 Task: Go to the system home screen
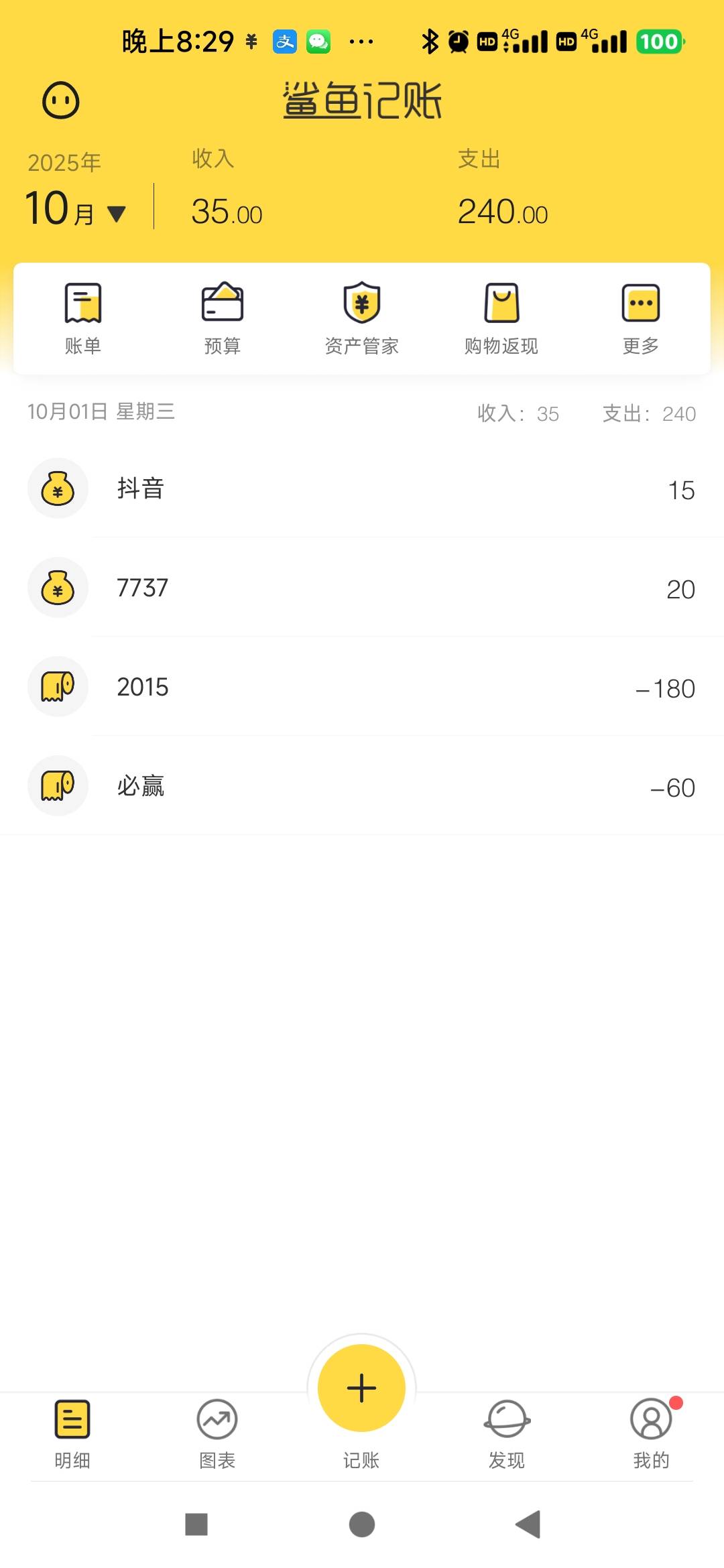tap(362, 1524)
